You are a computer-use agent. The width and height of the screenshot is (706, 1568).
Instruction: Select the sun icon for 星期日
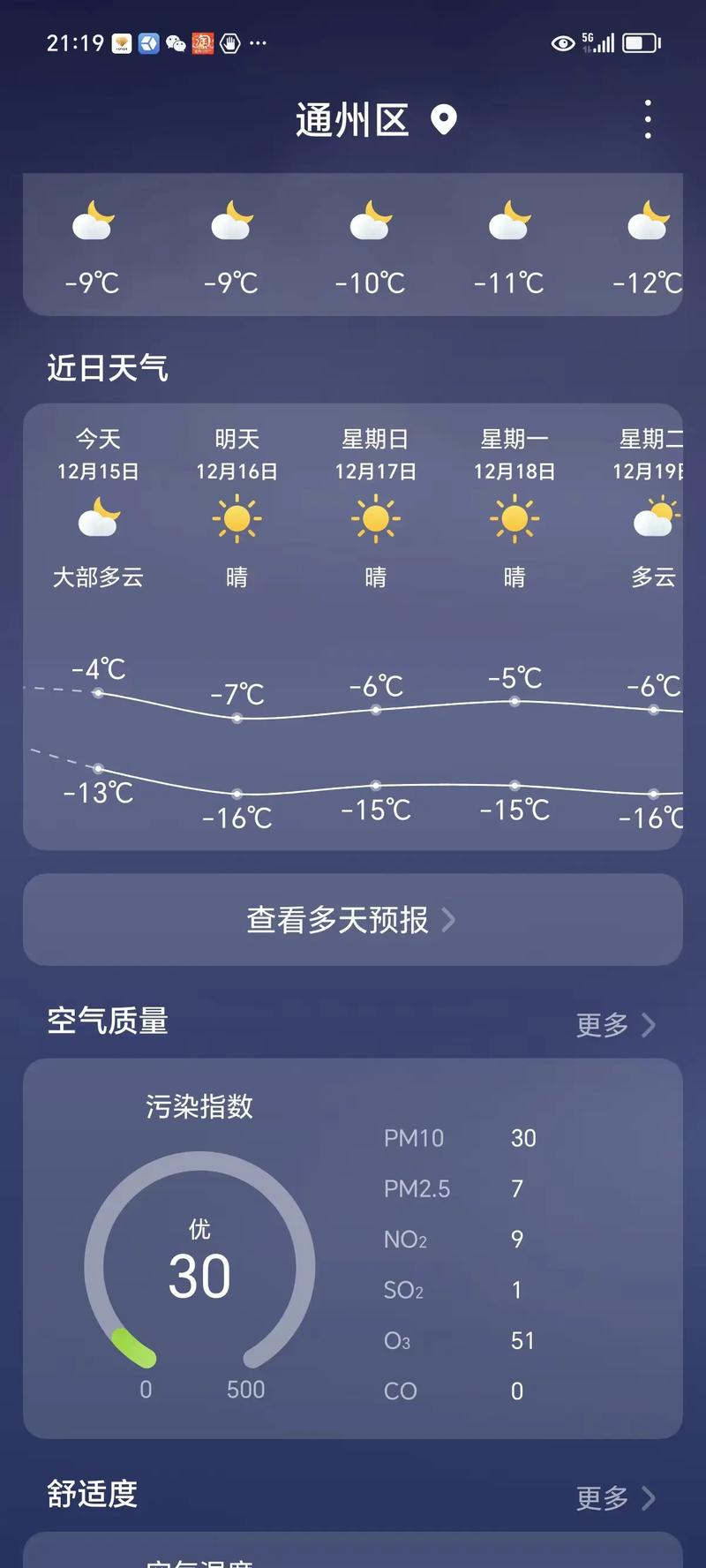375,520
